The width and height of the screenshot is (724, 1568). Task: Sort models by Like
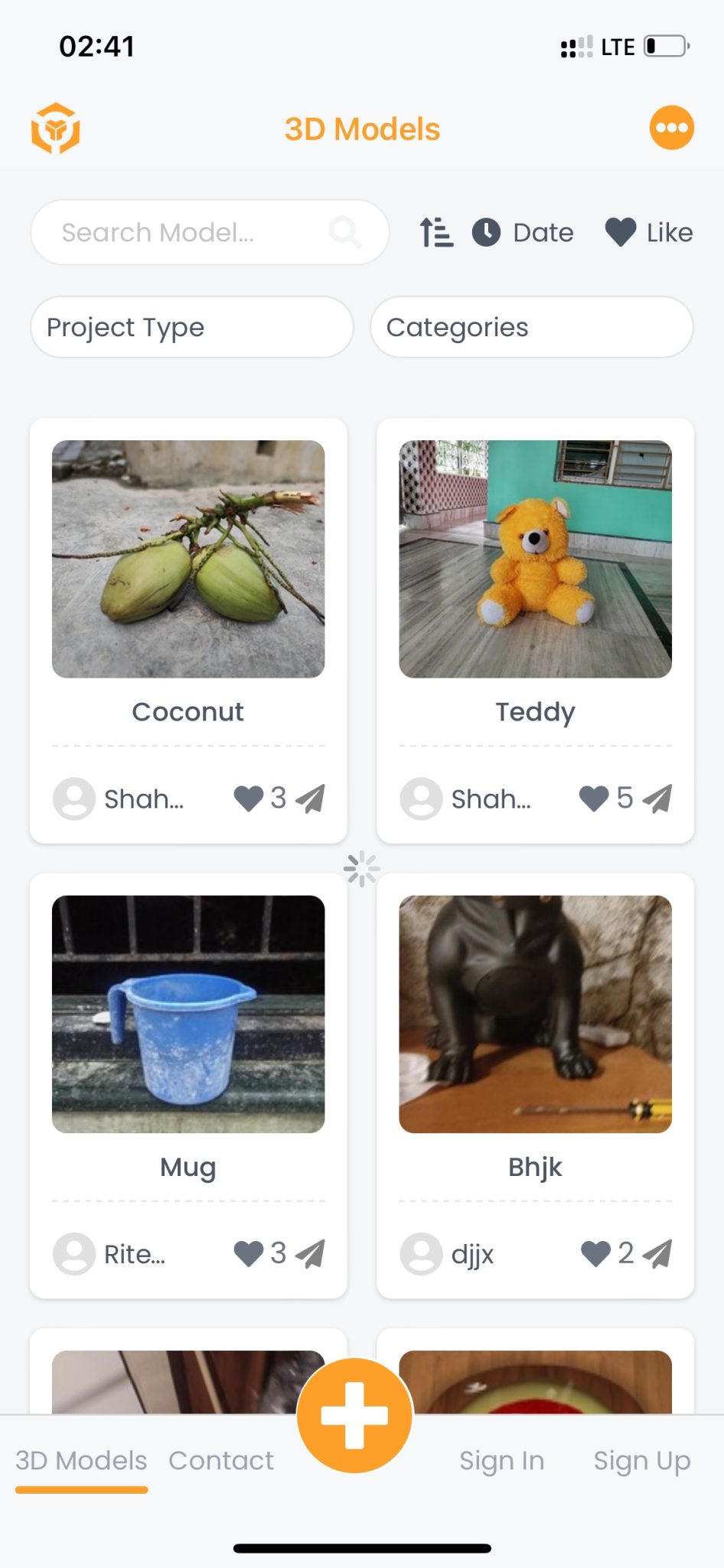[x=649, y=233]
